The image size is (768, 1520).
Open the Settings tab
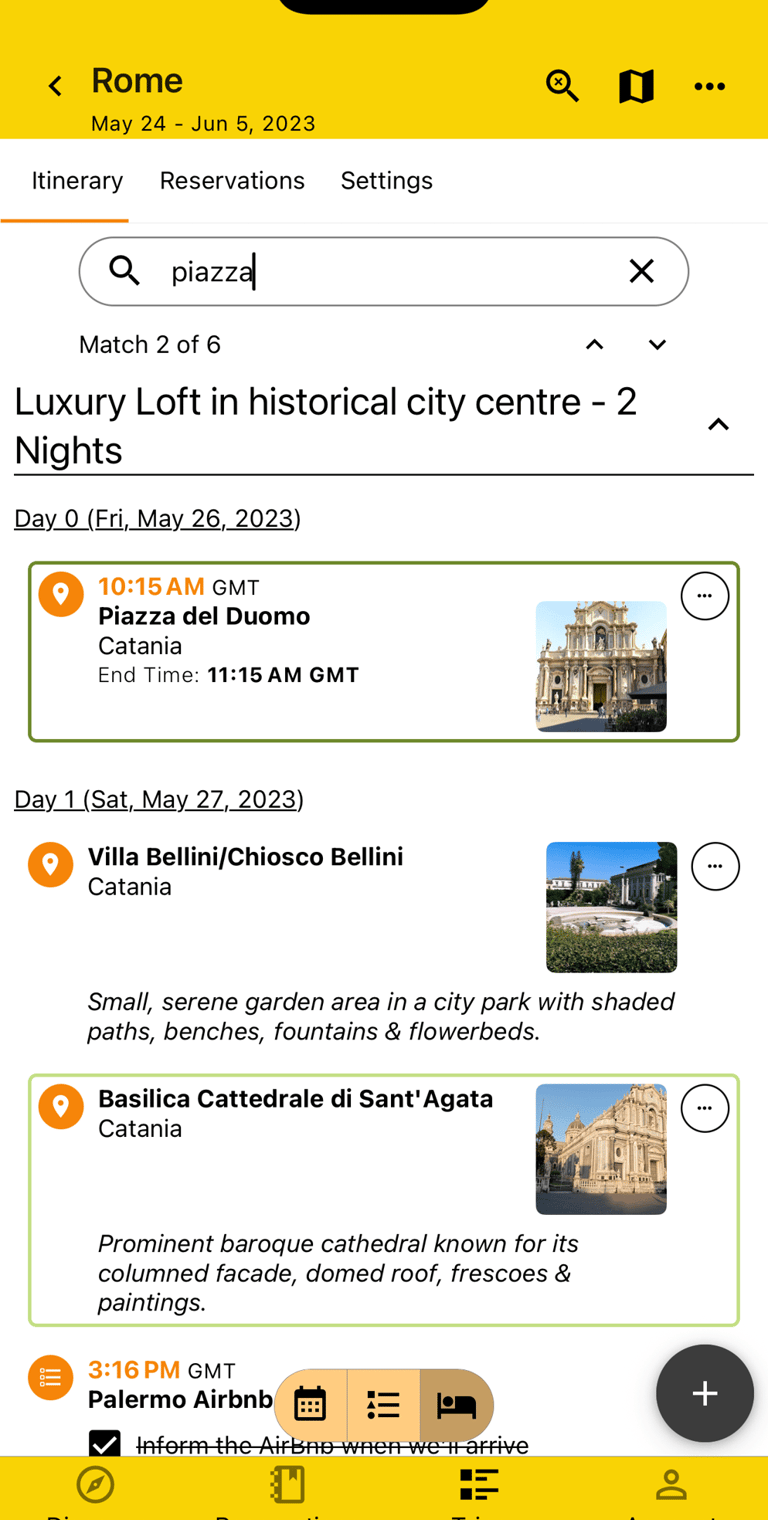387,181
